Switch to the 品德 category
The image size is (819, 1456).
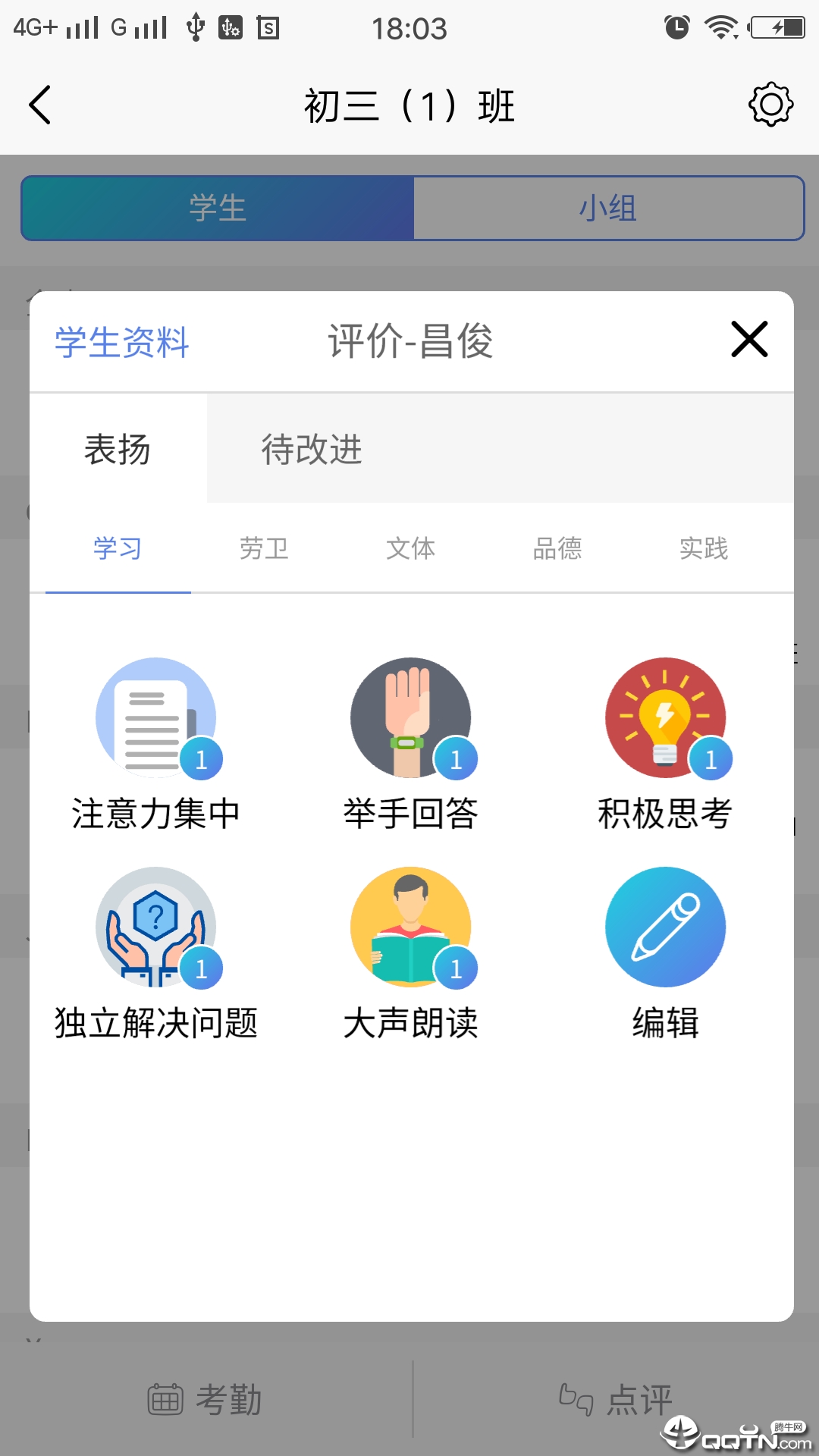coord(557,548)
